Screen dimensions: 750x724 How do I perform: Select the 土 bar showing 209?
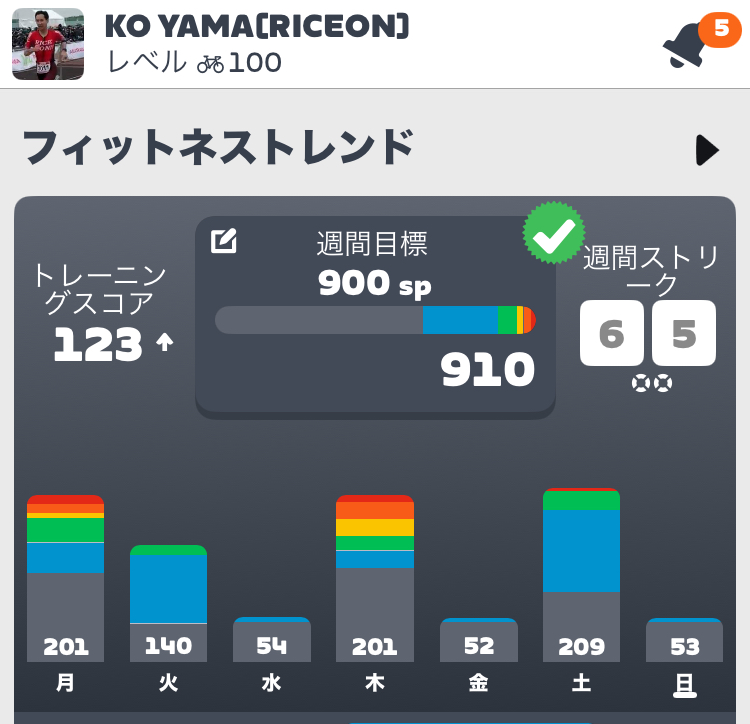click(x=581, y=575)
